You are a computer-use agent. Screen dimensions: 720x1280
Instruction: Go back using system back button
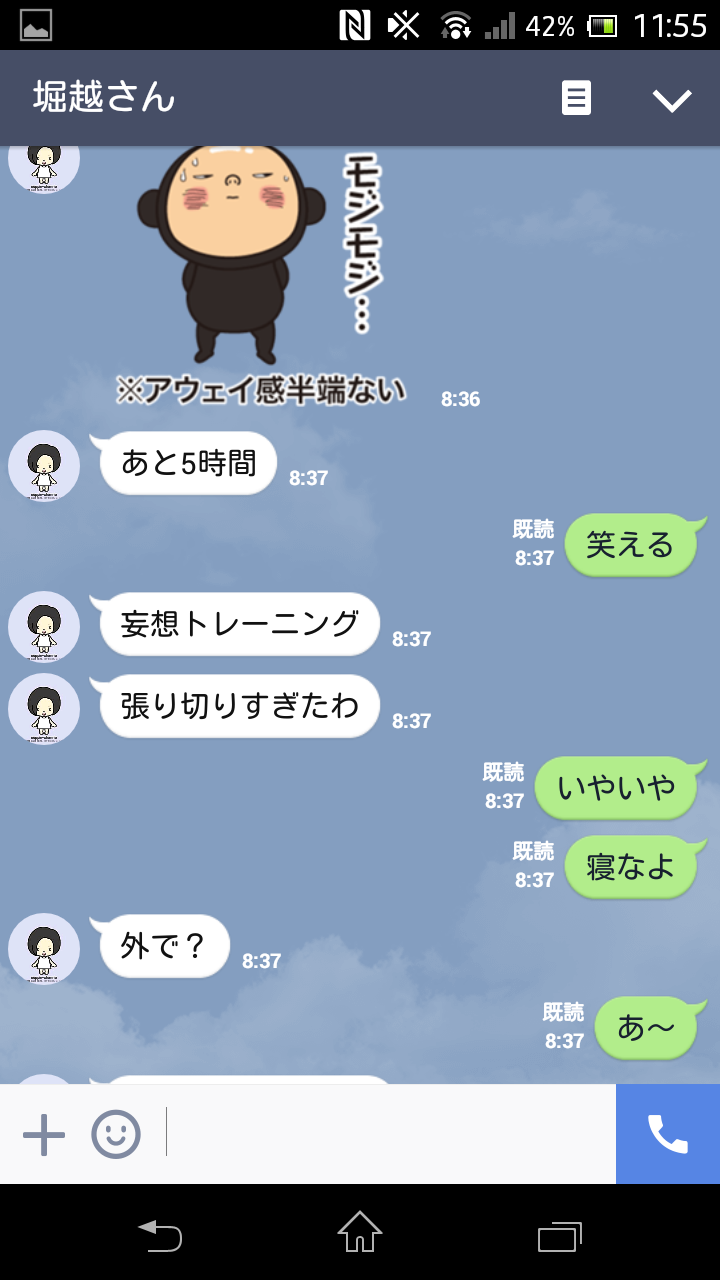(160, 1235)
